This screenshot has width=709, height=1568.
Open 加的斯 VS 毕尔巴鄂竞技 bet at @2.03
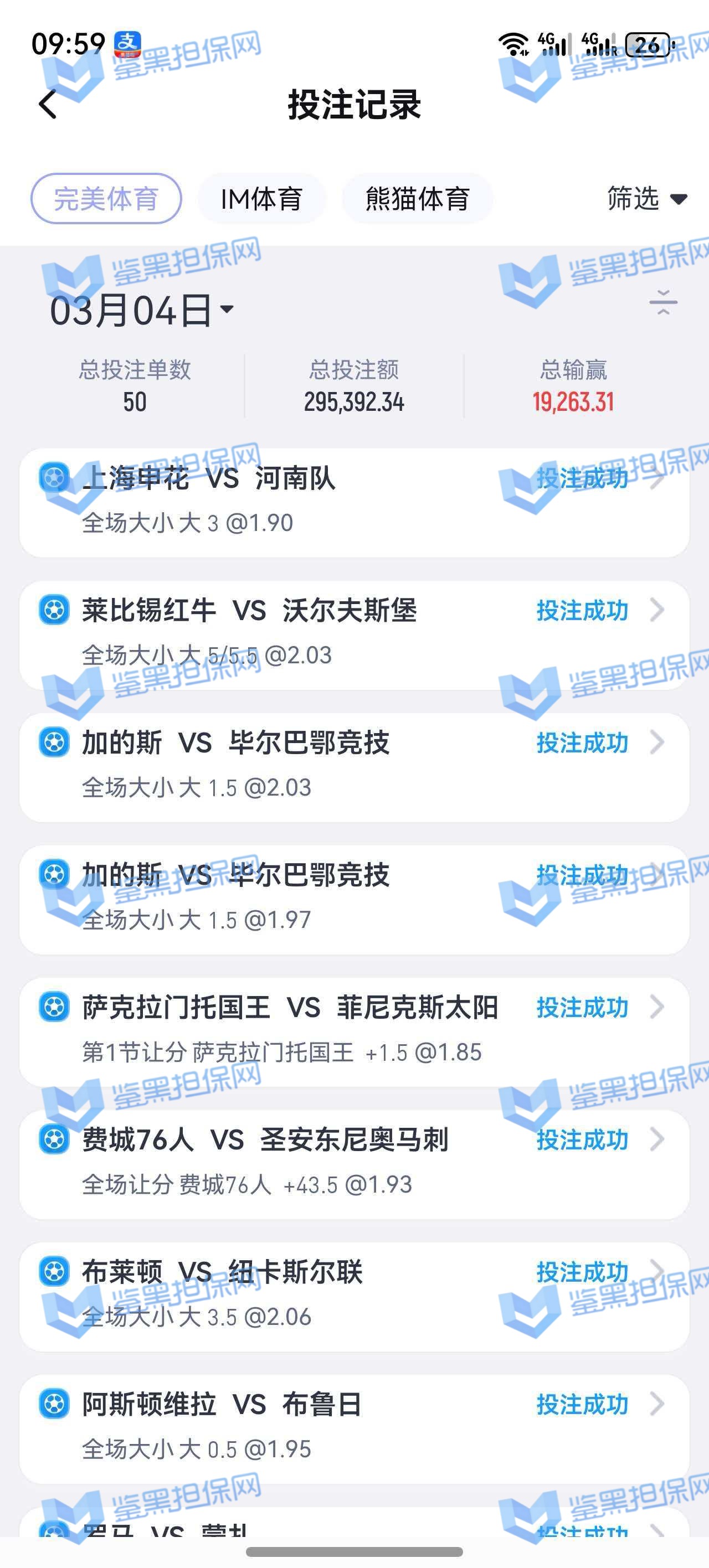tap(354, 766)
